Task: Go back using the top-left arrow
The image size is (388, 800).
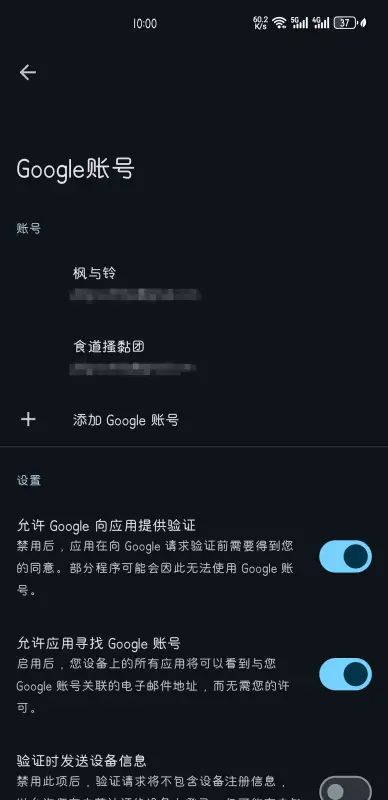Action: point(28,72)
